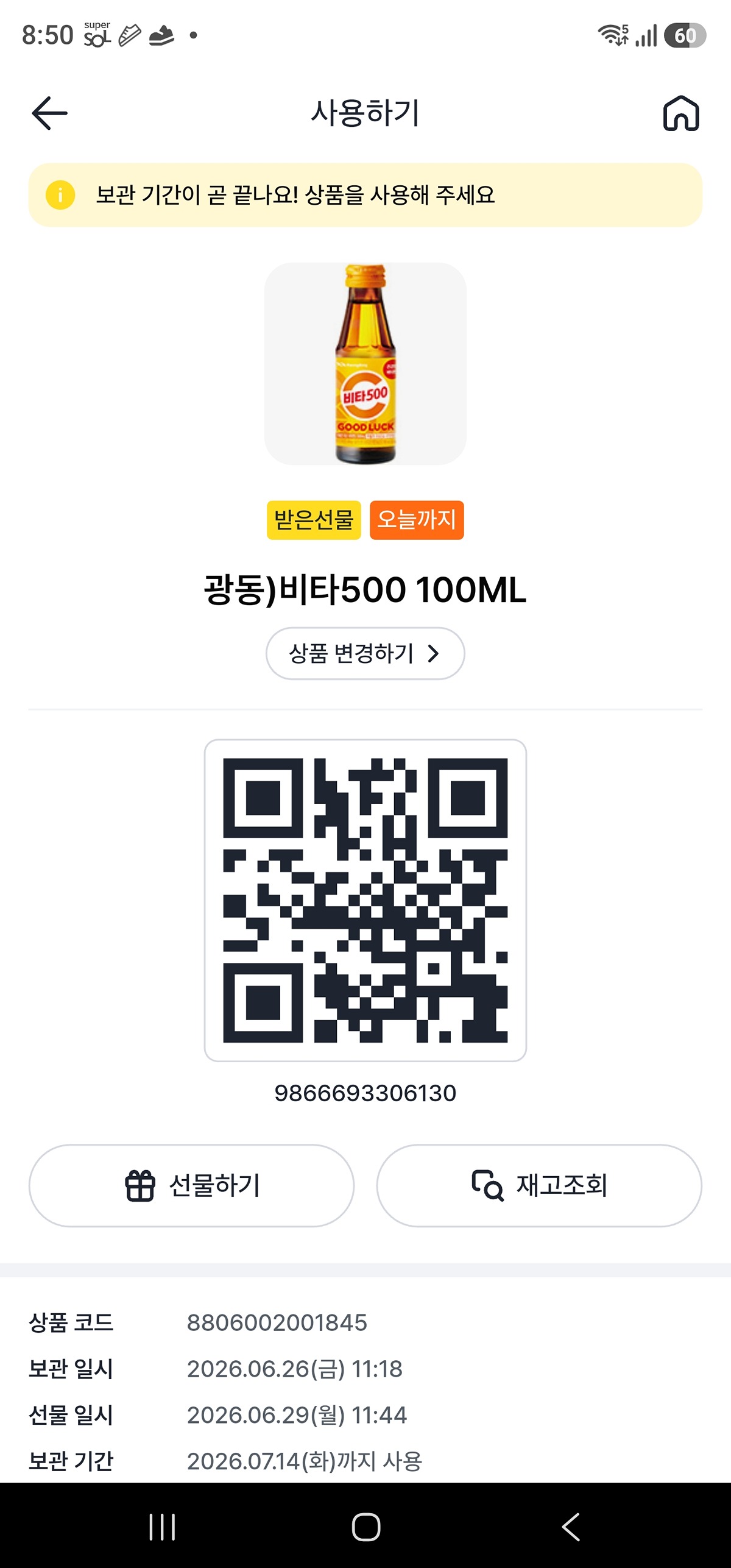Screen dimensions: 731x1568
Task: Go back using the top-left arrow
Action: (x=49, y=113)
